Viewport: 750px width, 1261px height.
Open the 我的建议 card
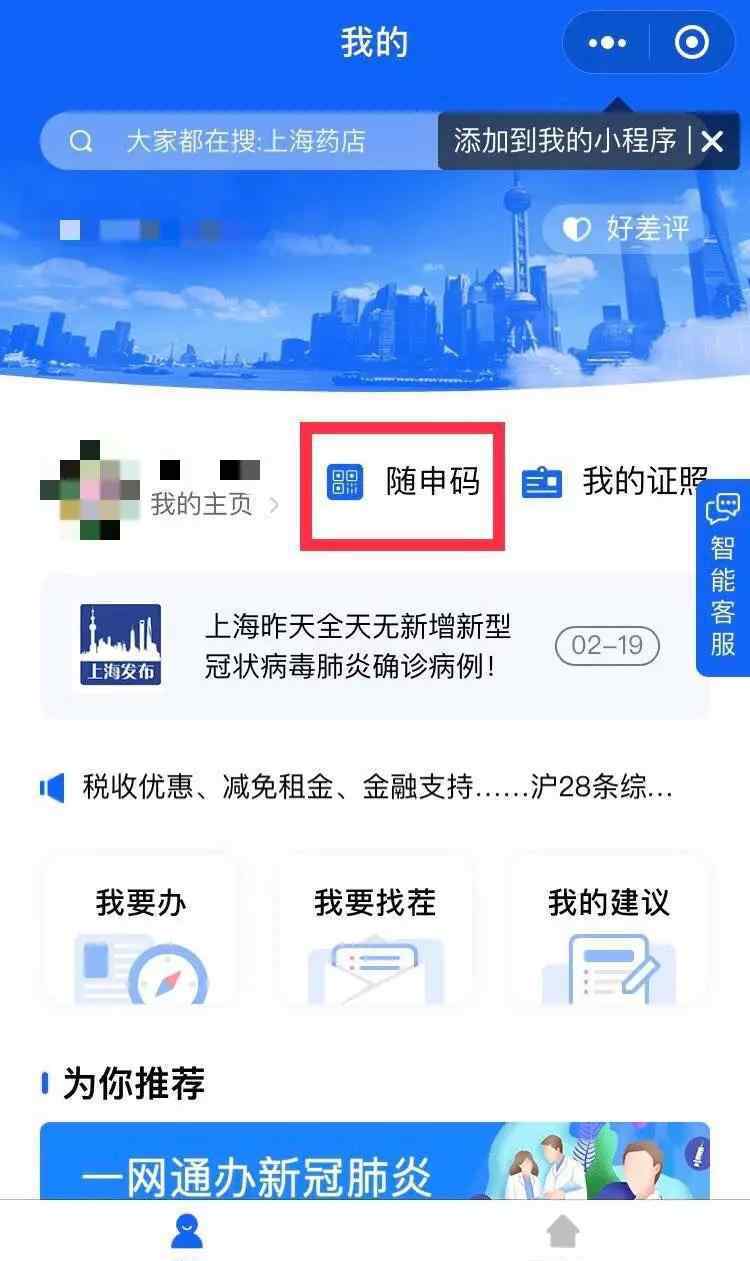click(608, 930)
